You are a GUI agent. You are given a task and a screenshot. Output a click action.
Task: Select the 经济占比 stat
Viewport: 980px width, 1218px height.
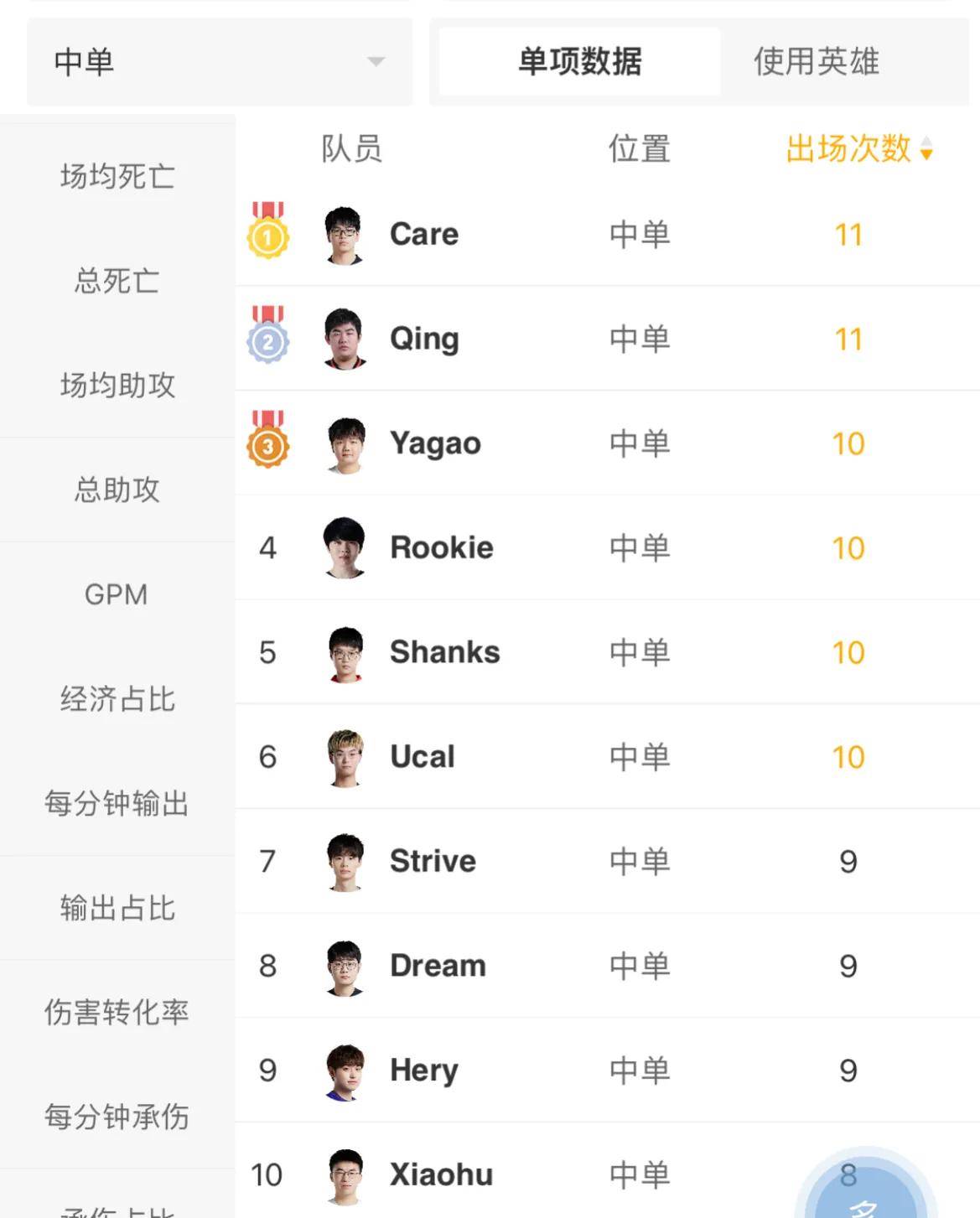[117, 699]
